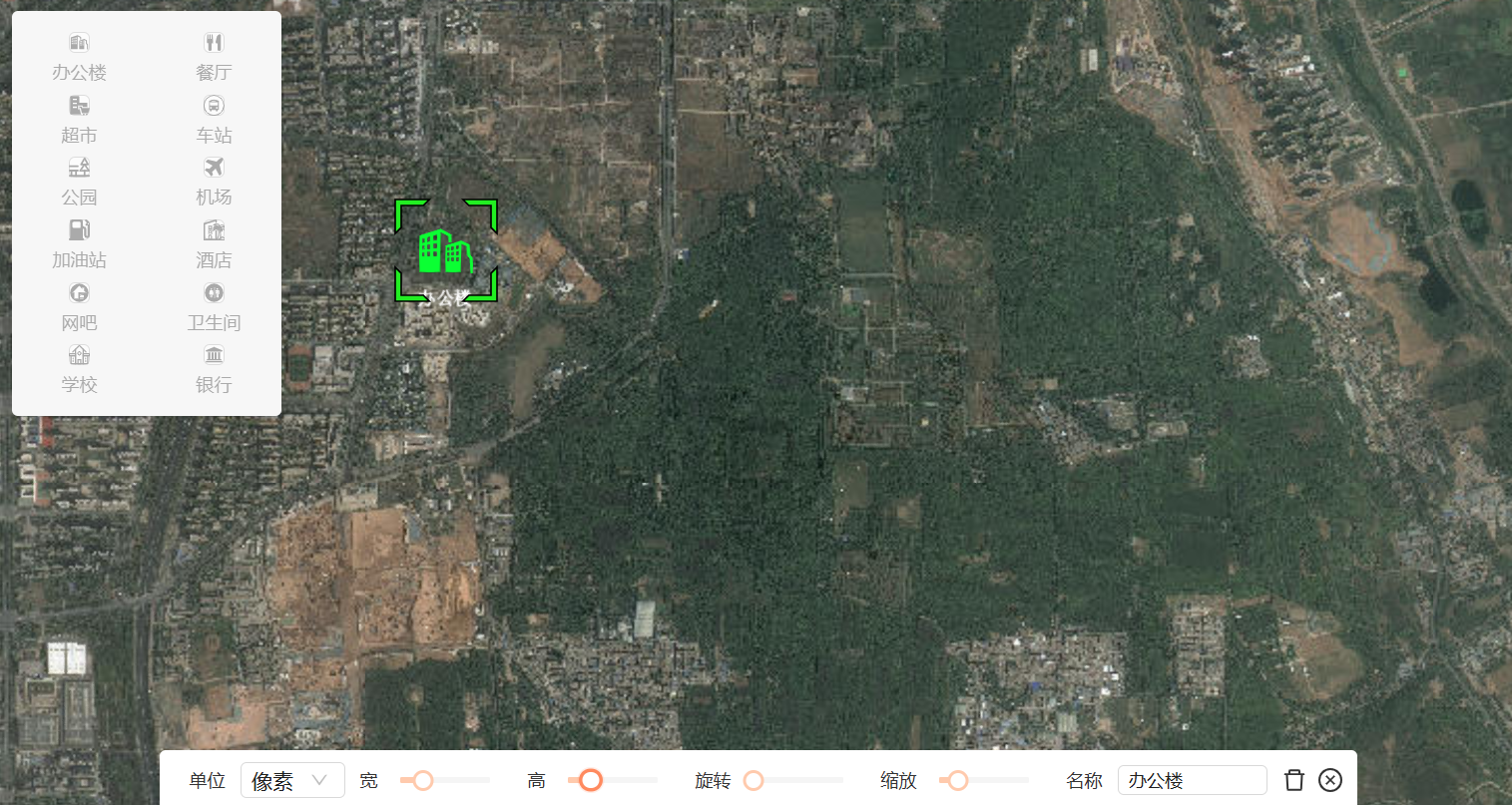This screenshot has width=1512, height=805.
Task: Open the 单位 unit dropdown
Action: (x=292, y=780)
